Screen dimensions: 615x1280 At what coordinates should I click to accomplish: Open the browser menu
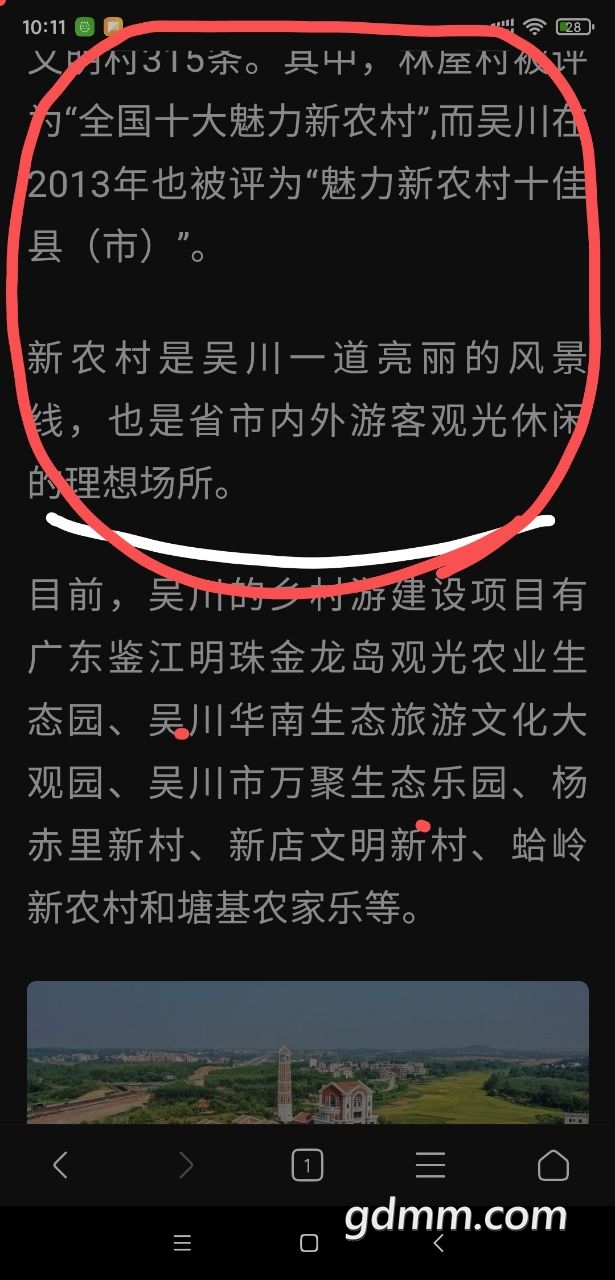click(430, 1165)
